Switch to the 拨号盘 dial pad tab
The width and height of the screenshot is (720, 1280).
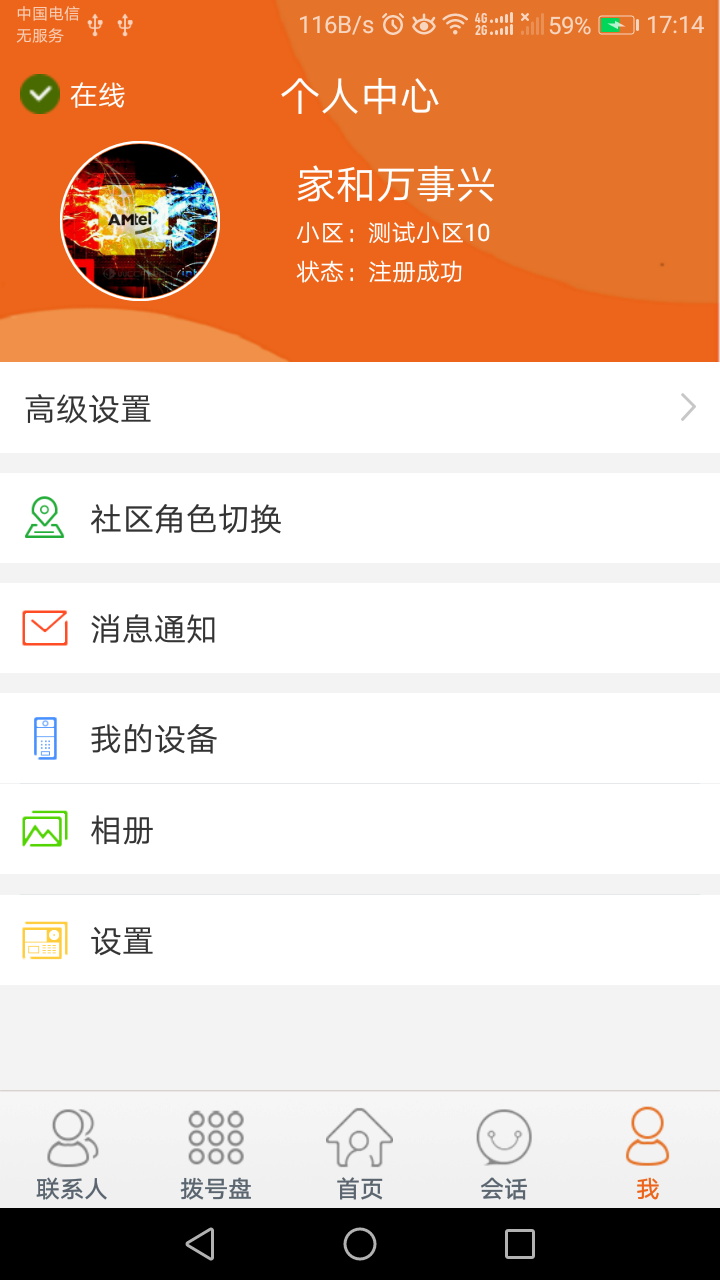click(216, 1152)
